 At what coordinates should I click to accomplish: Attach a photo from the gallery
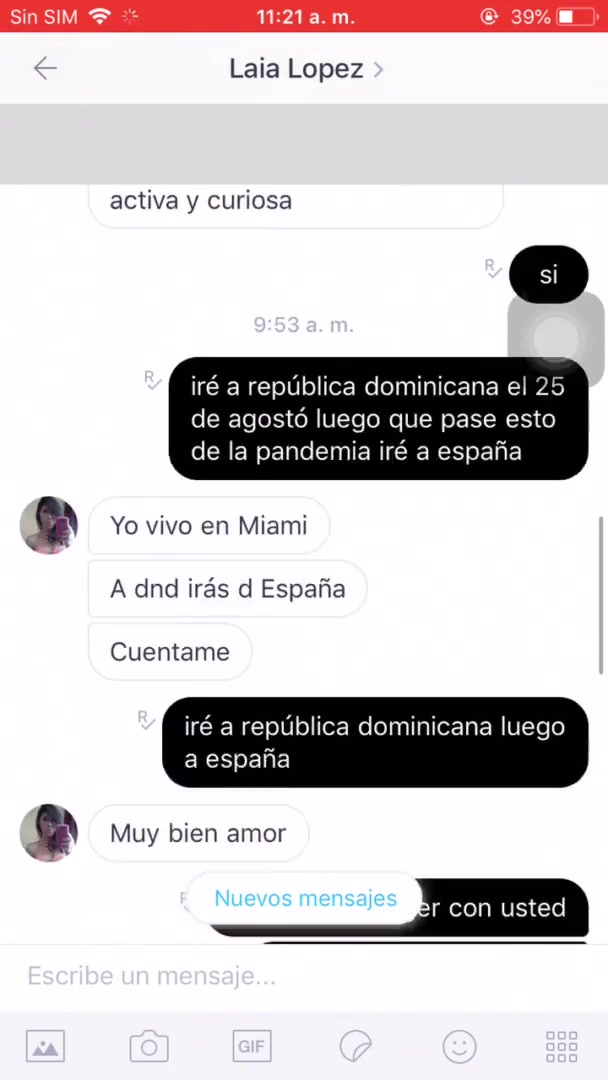45,1046
